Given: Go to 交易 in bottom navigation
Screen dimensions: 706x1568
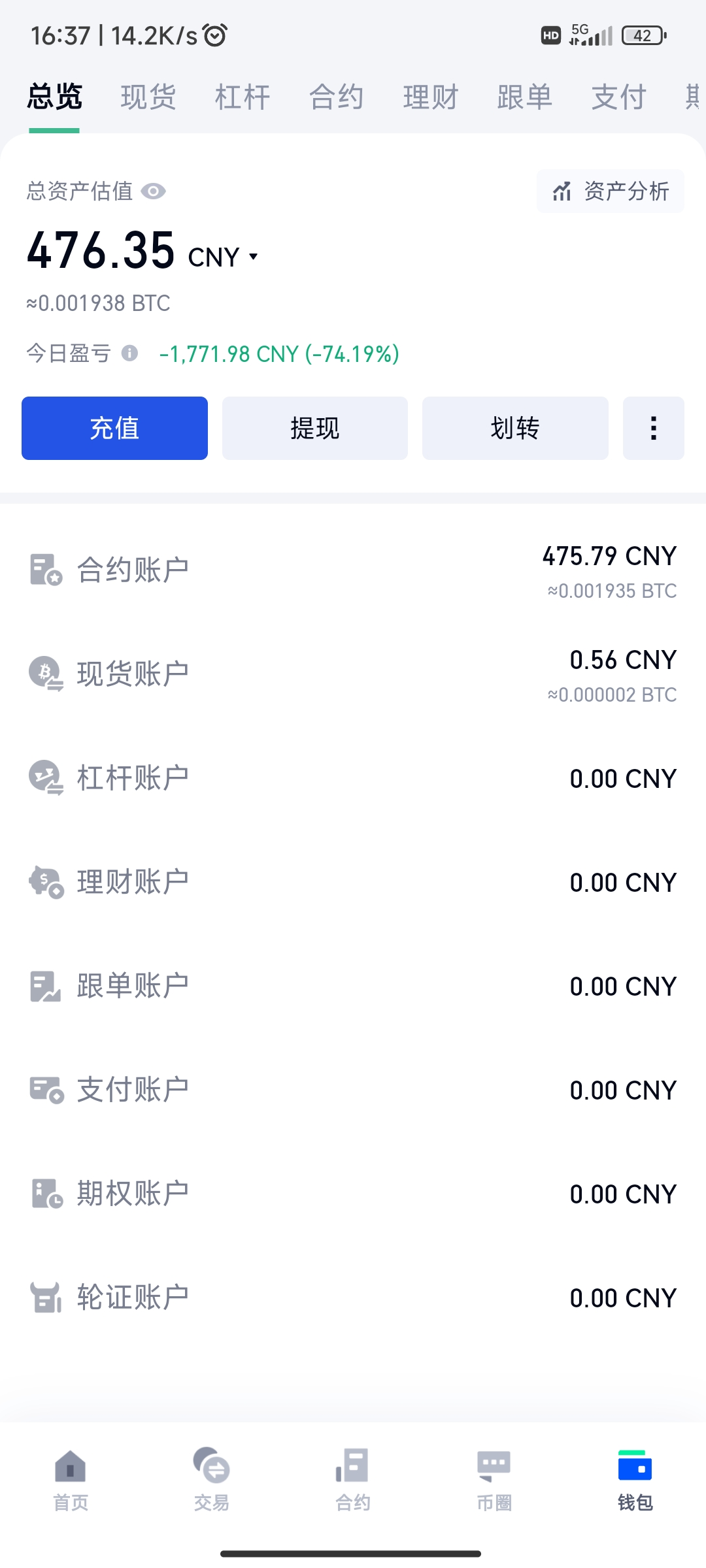Looking at the screenshot, I should click(212, 1480).
